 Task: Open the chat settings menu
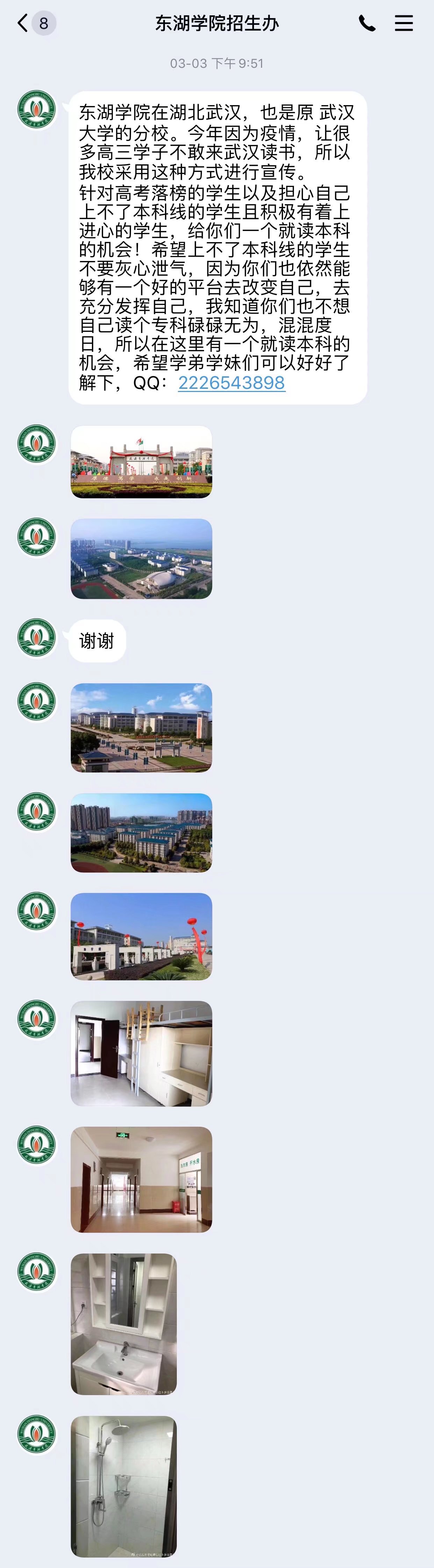tap(404, 24)
